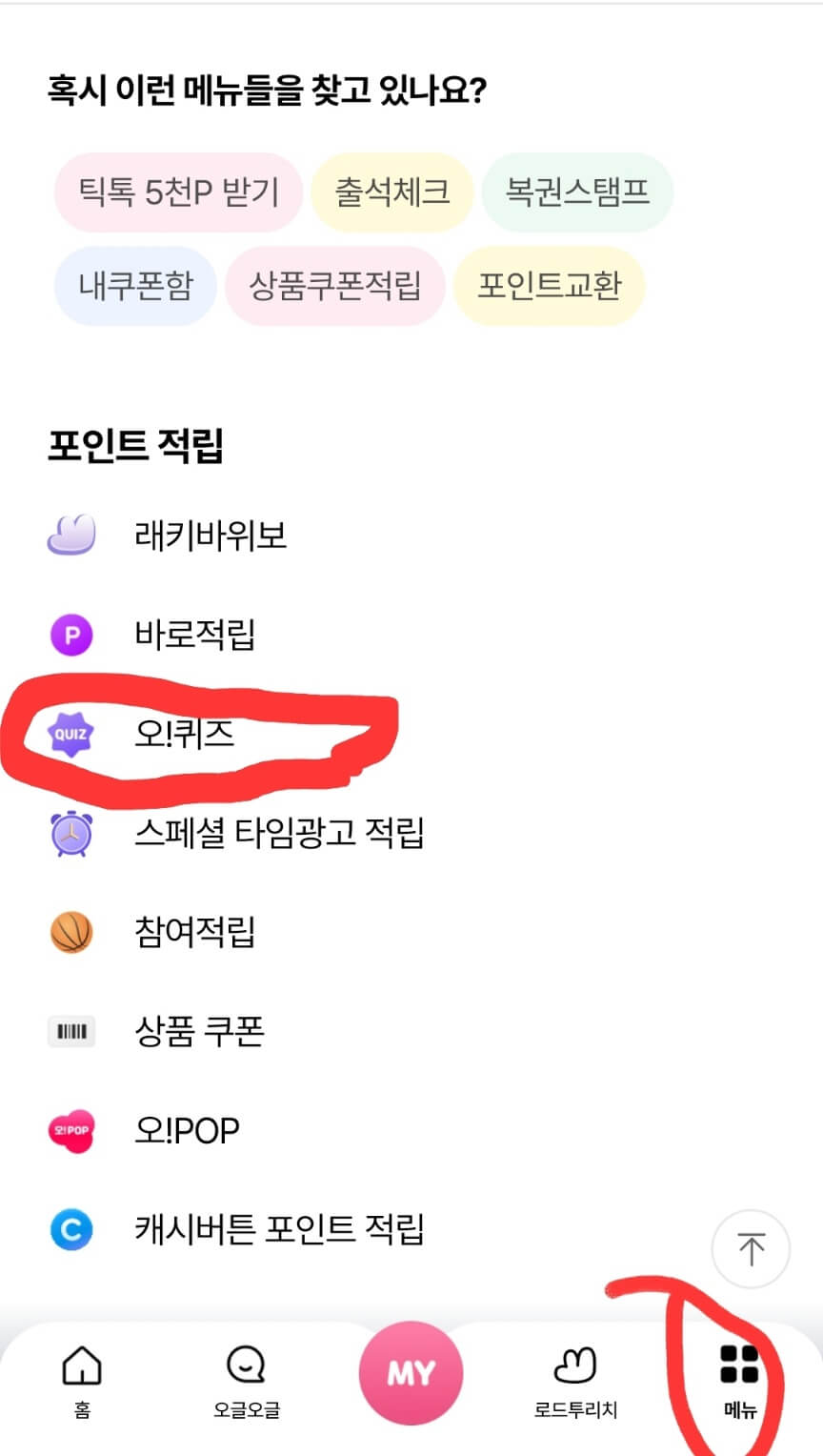Go to 내쿠폰함
Image resolution: width=823 pixels, height=1456 pixels.
click(x=134, y=286)
